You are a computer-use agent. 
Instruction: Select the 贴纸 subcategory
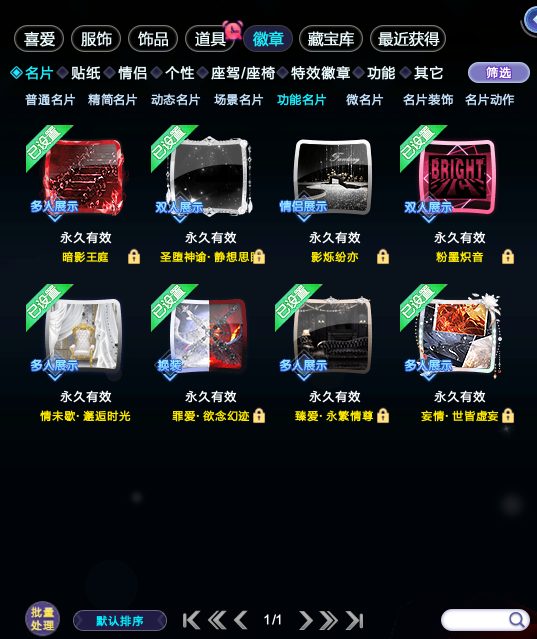tap(86, 73)
